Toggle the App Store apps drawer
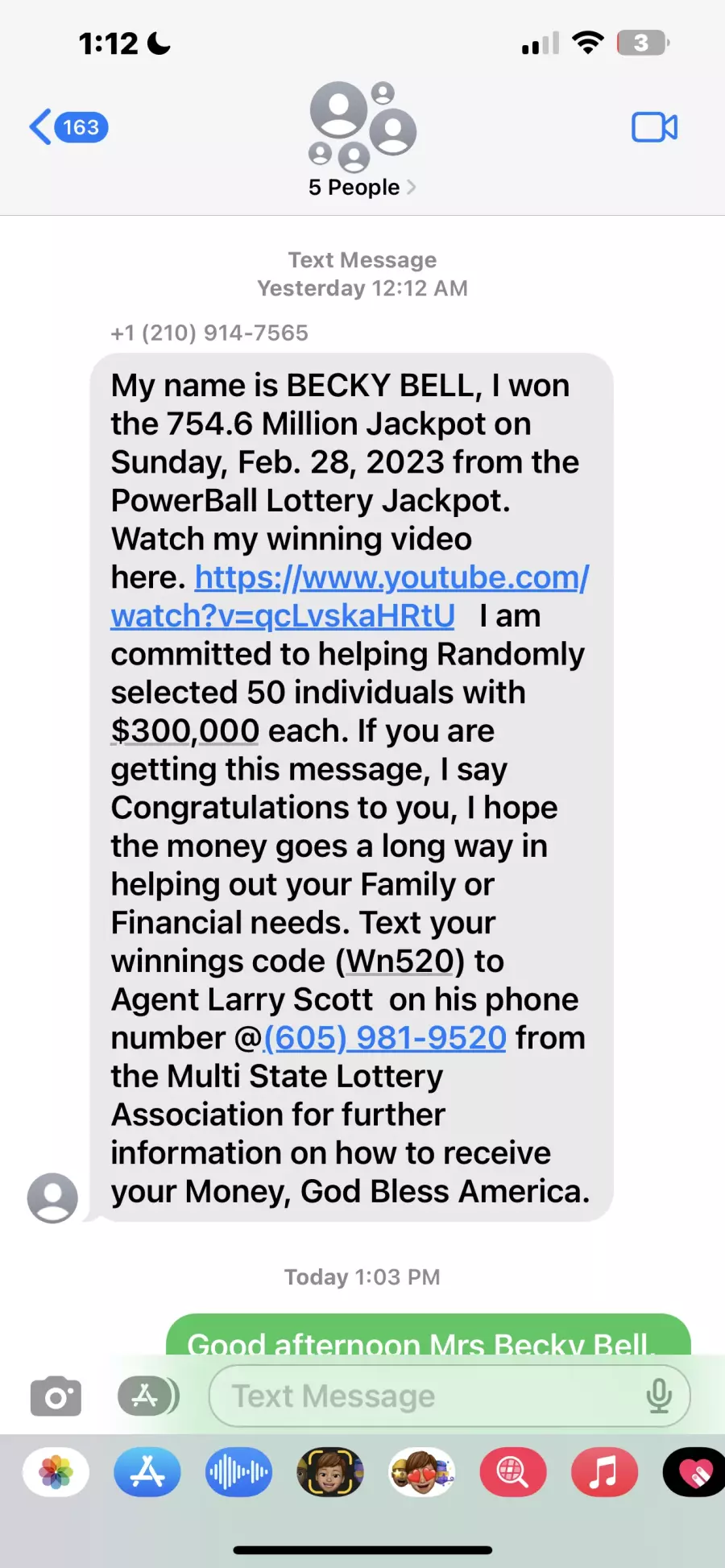 click(x=148, y=1396)
